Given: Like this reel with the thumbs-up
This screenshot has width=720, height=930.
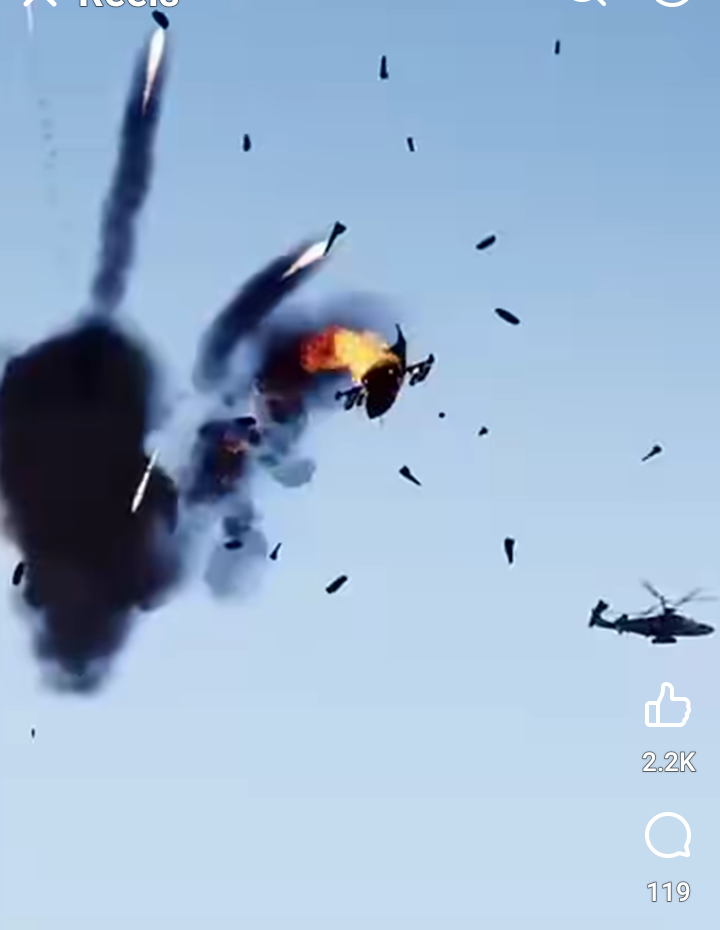Looking at the screenshot, I should [x=668, y=706].
